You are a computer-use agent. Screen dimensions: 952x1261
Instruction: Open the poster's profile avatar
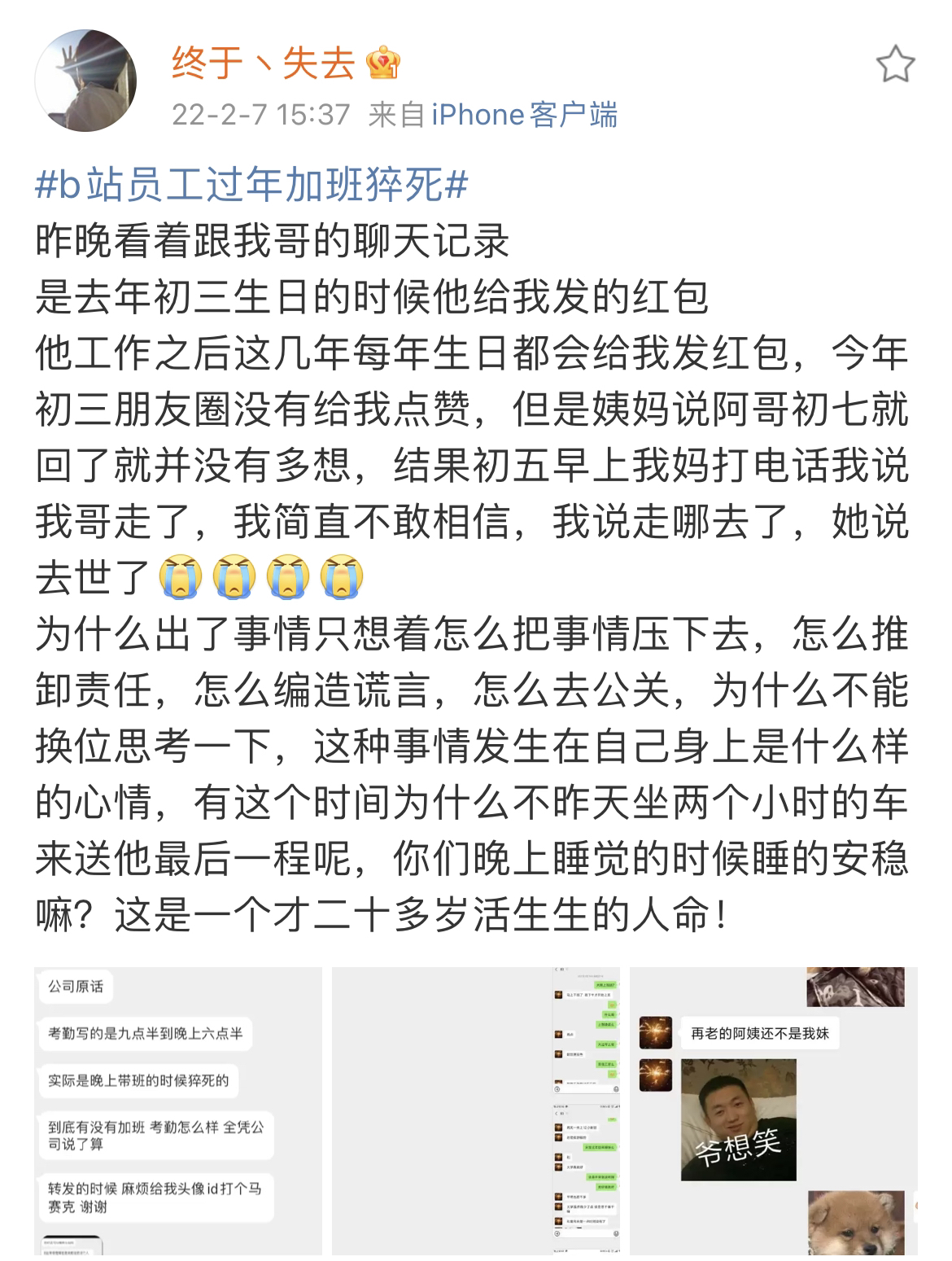[85, 81]
